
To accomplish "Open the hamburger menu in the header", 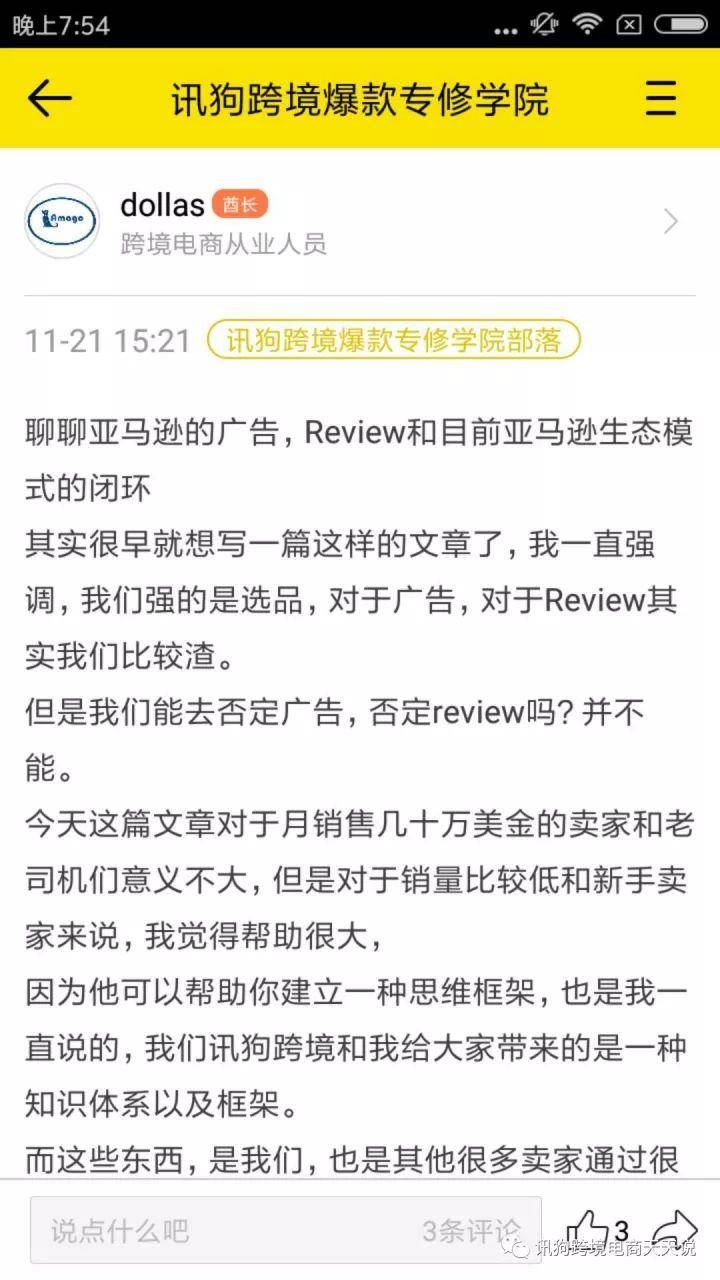I will click(661, 99).
